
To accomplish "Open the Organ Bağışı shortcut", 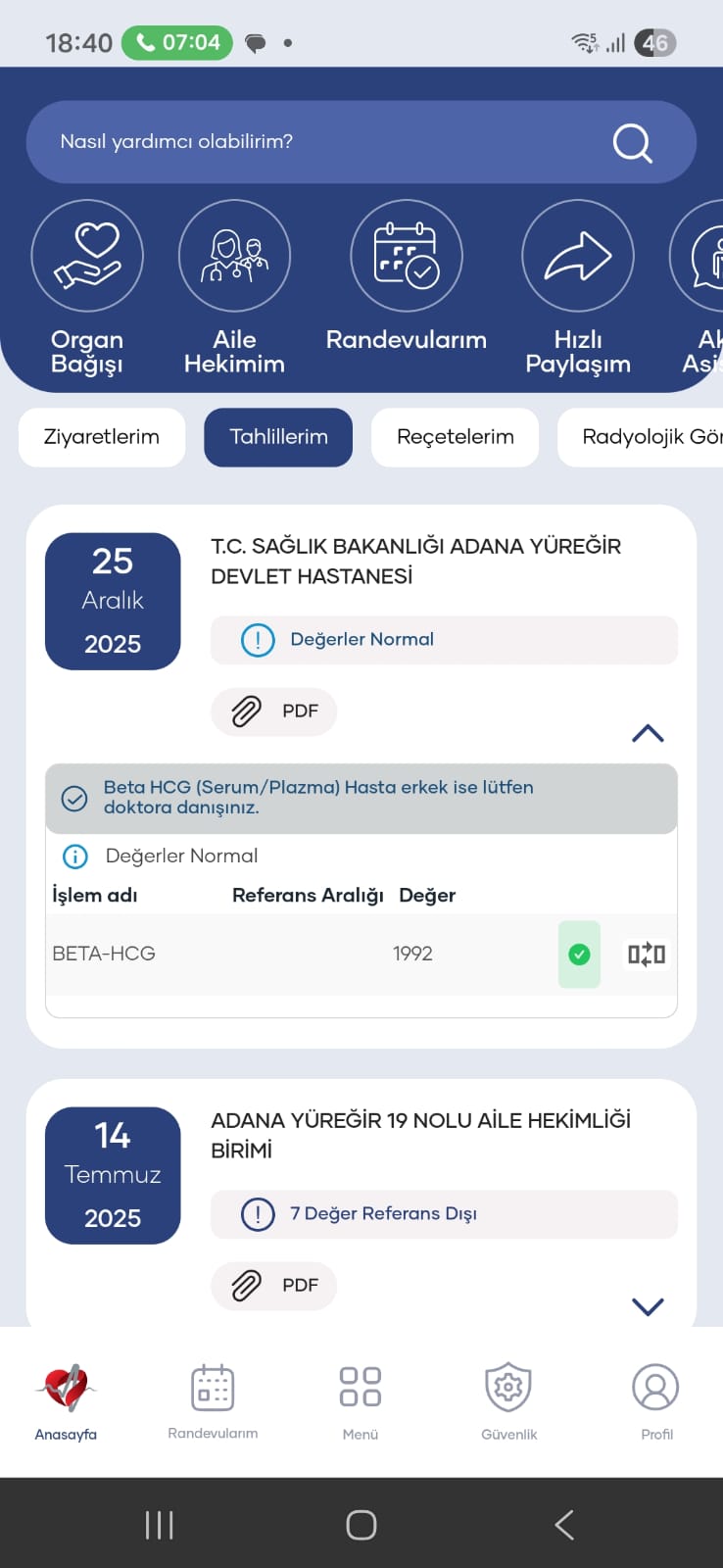I will 87,287.
